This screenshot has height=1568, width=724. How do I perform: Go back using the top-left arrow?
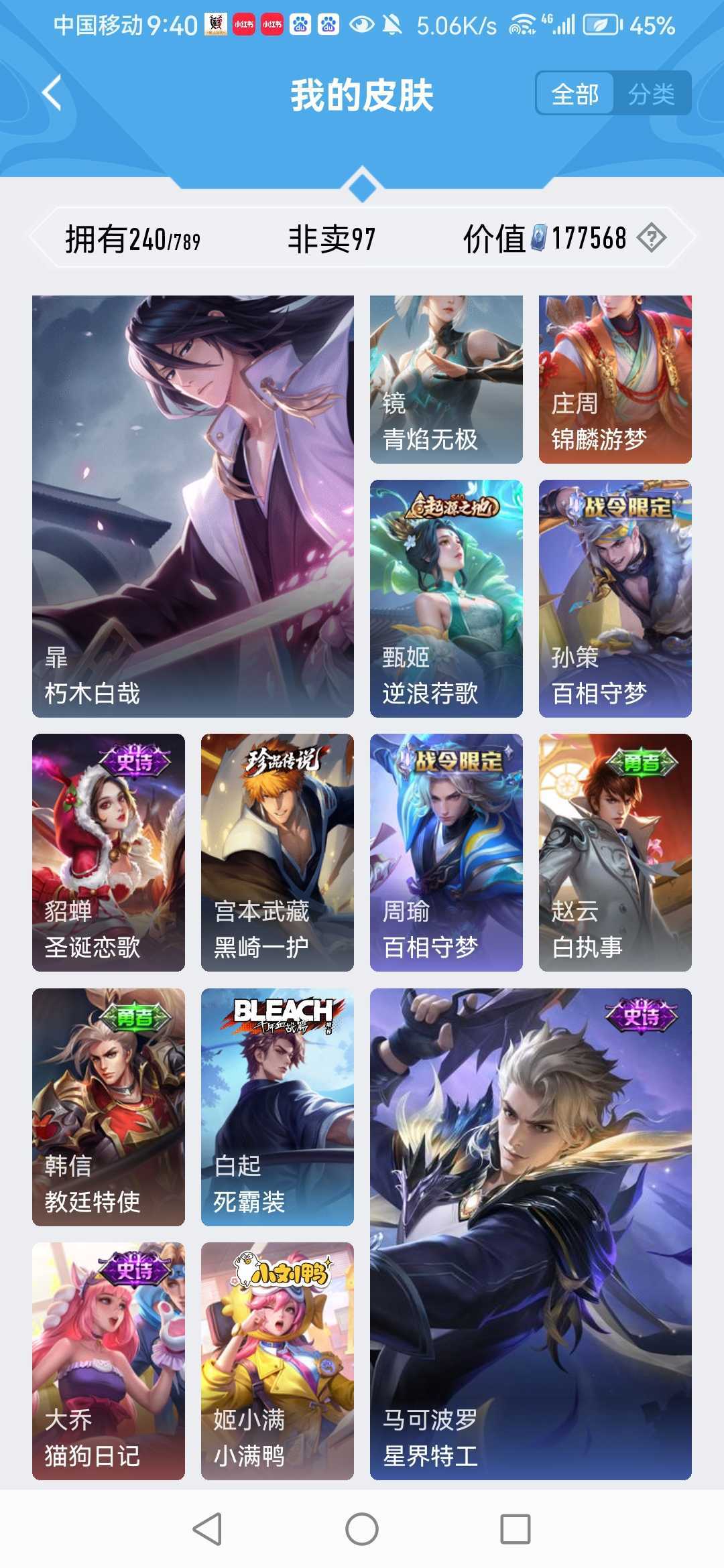click(52, 92)
